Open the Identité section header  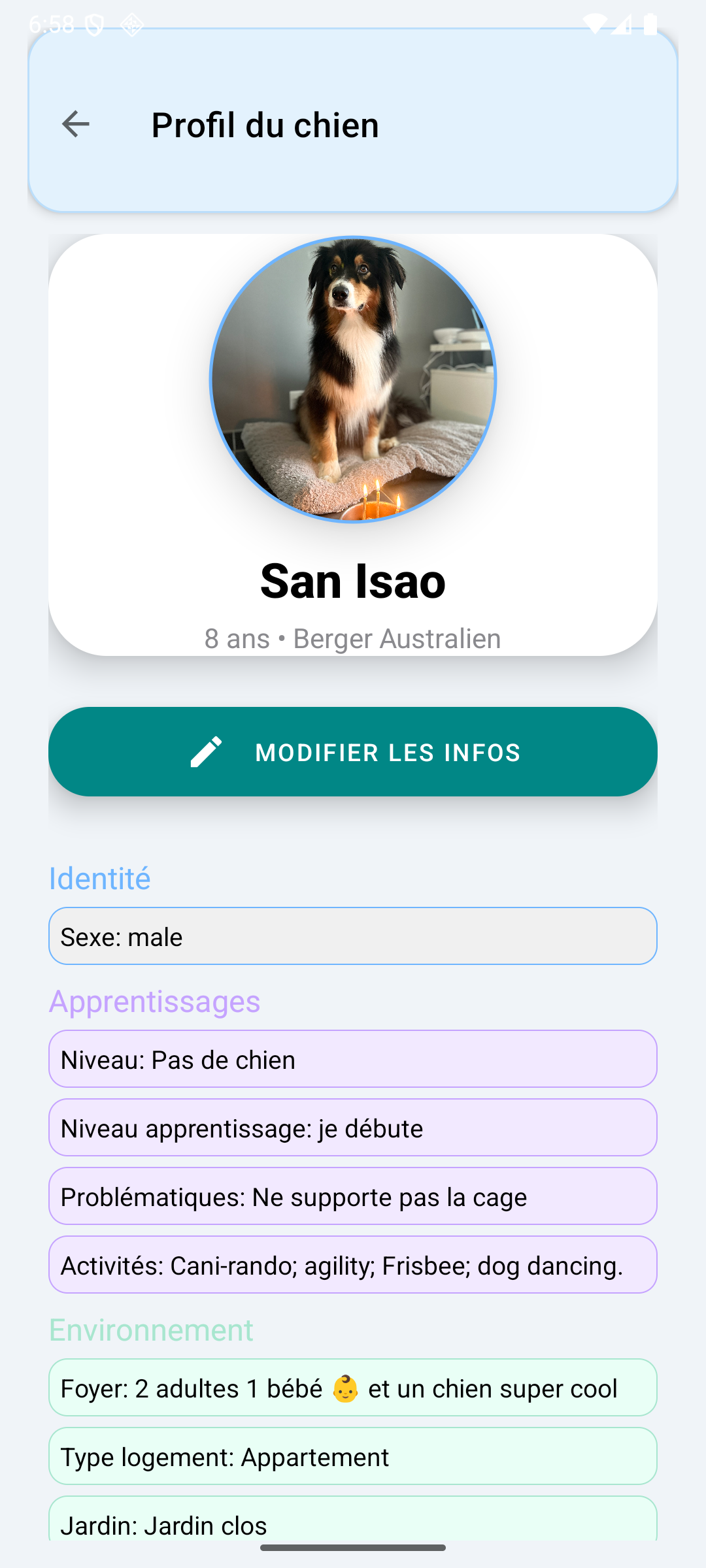[x=99, y=878]
